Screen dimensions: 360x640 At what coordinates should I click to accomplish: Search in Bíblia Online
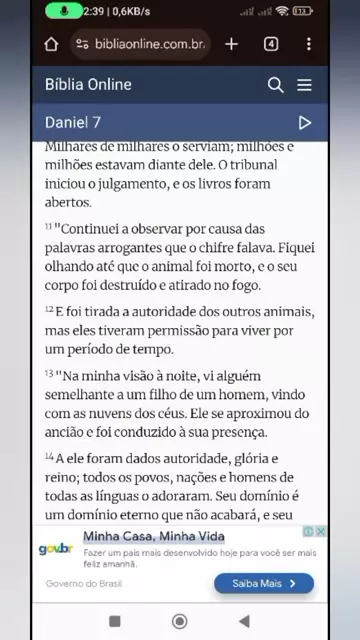[276, 85]
